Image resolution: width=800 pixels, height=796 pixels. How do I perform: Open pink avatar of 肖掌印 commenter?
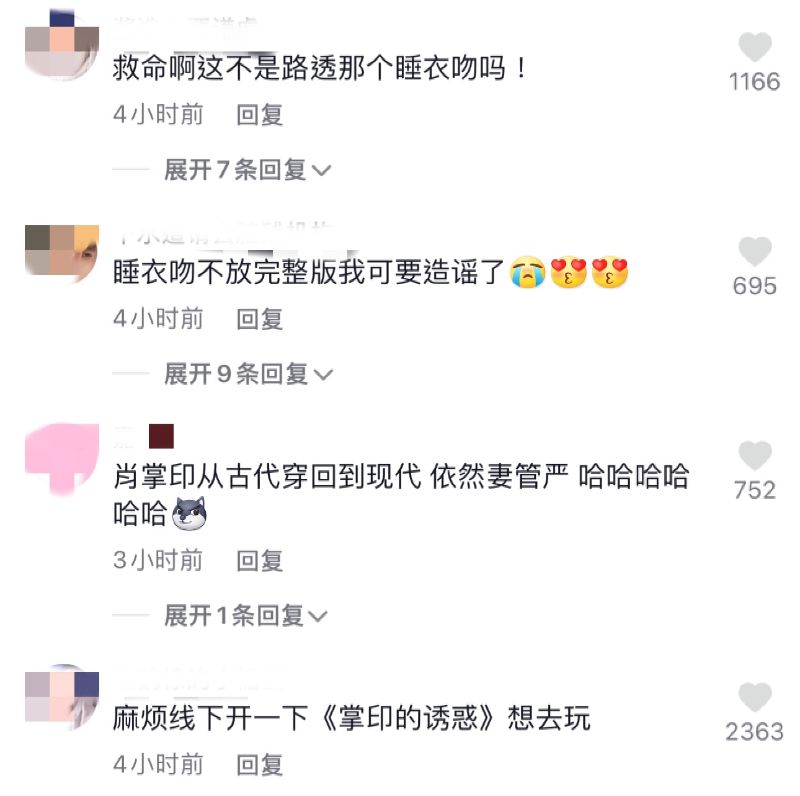click(60, 455)
